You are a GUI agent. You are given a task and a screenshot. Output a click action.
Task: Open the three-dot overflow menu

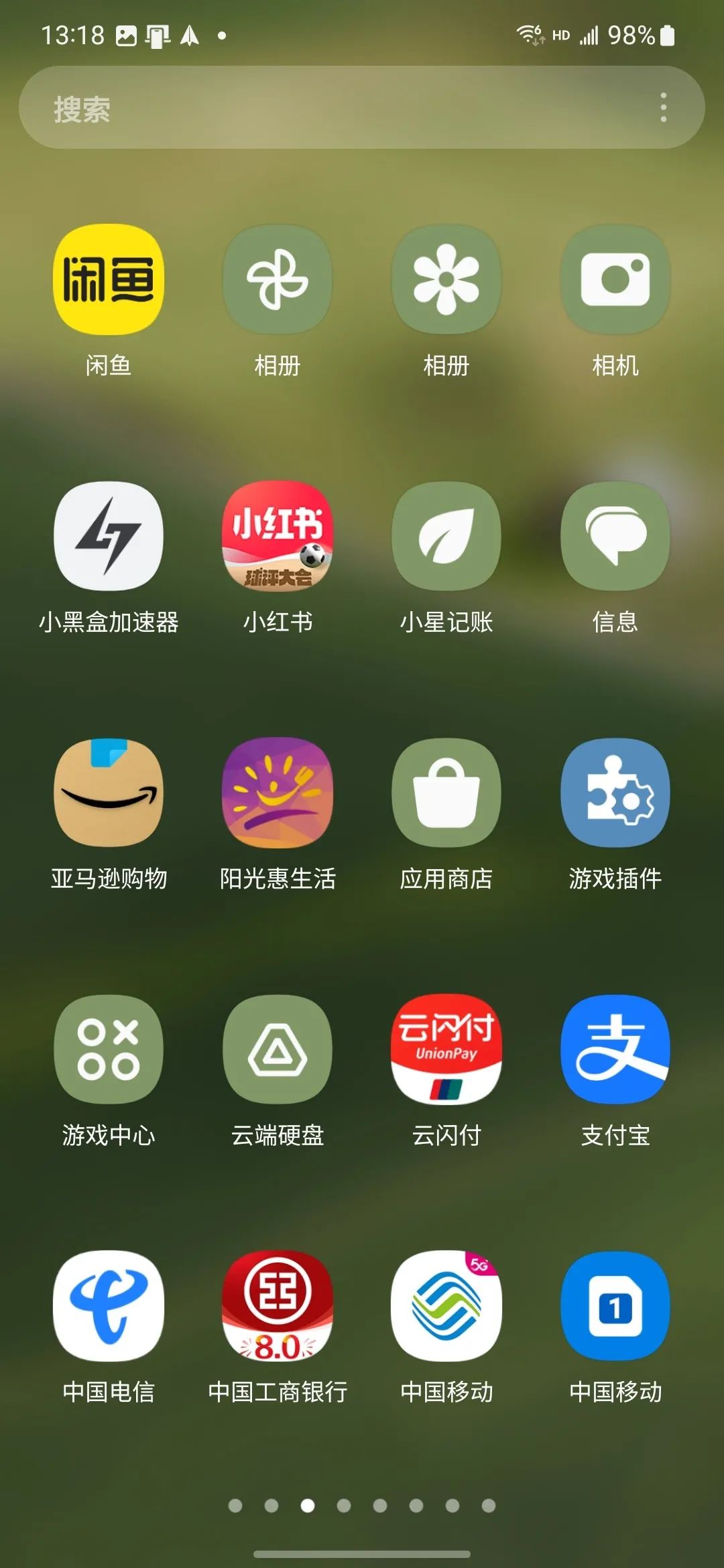[663, 107]
